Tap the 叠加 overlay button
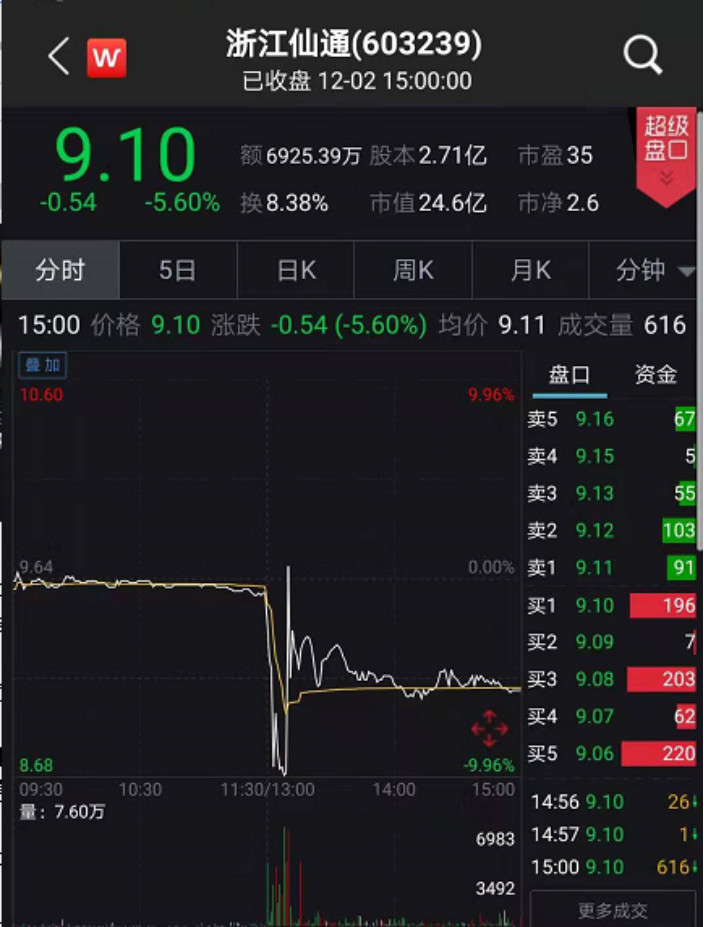The height and width of the screenshot is (927, 704). [x=41, y=366]
